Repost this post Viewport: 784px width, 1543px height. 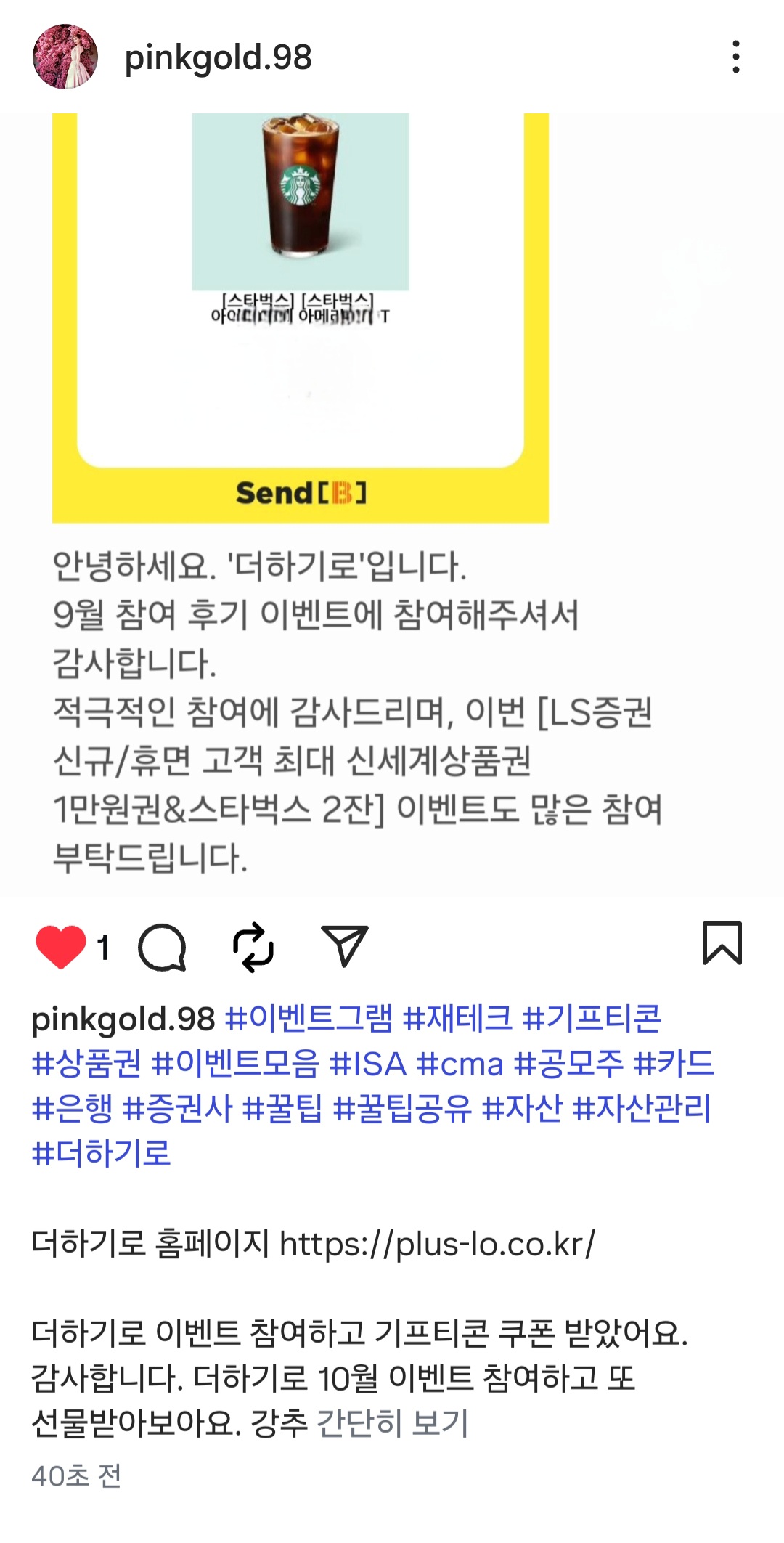[253, 946]
